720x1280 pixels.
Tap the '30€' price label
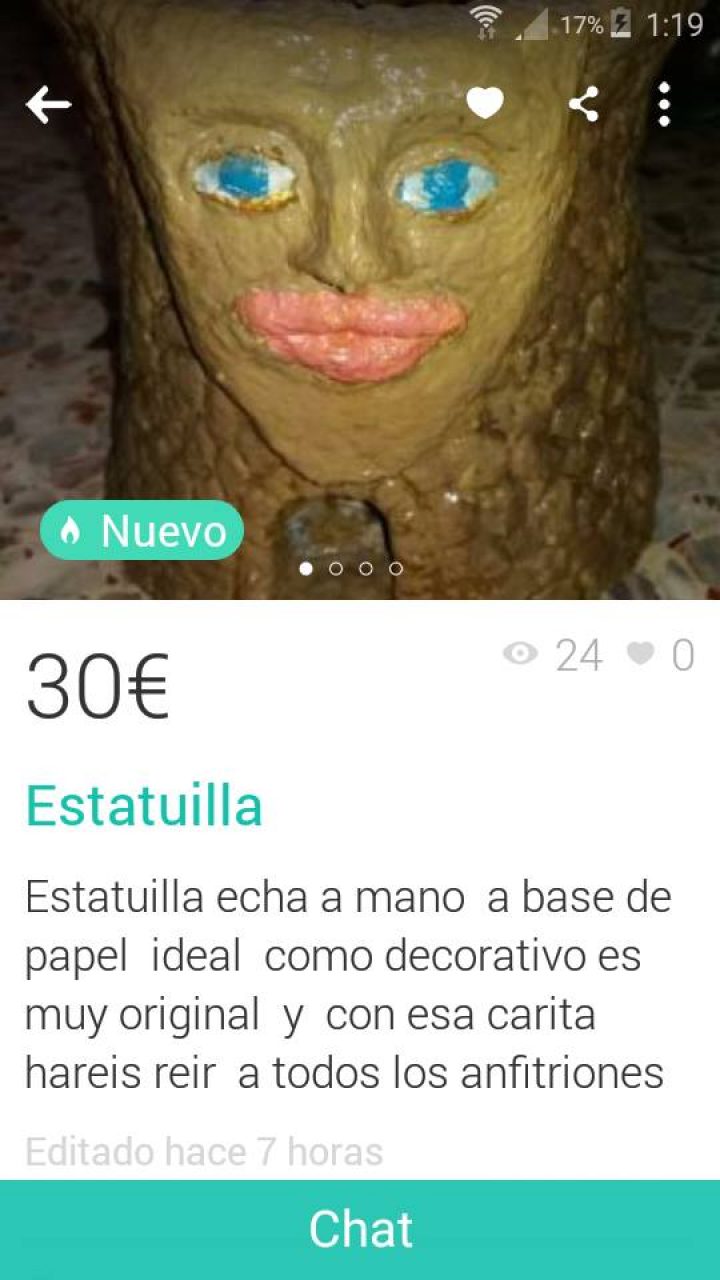[x=99, y=683]
